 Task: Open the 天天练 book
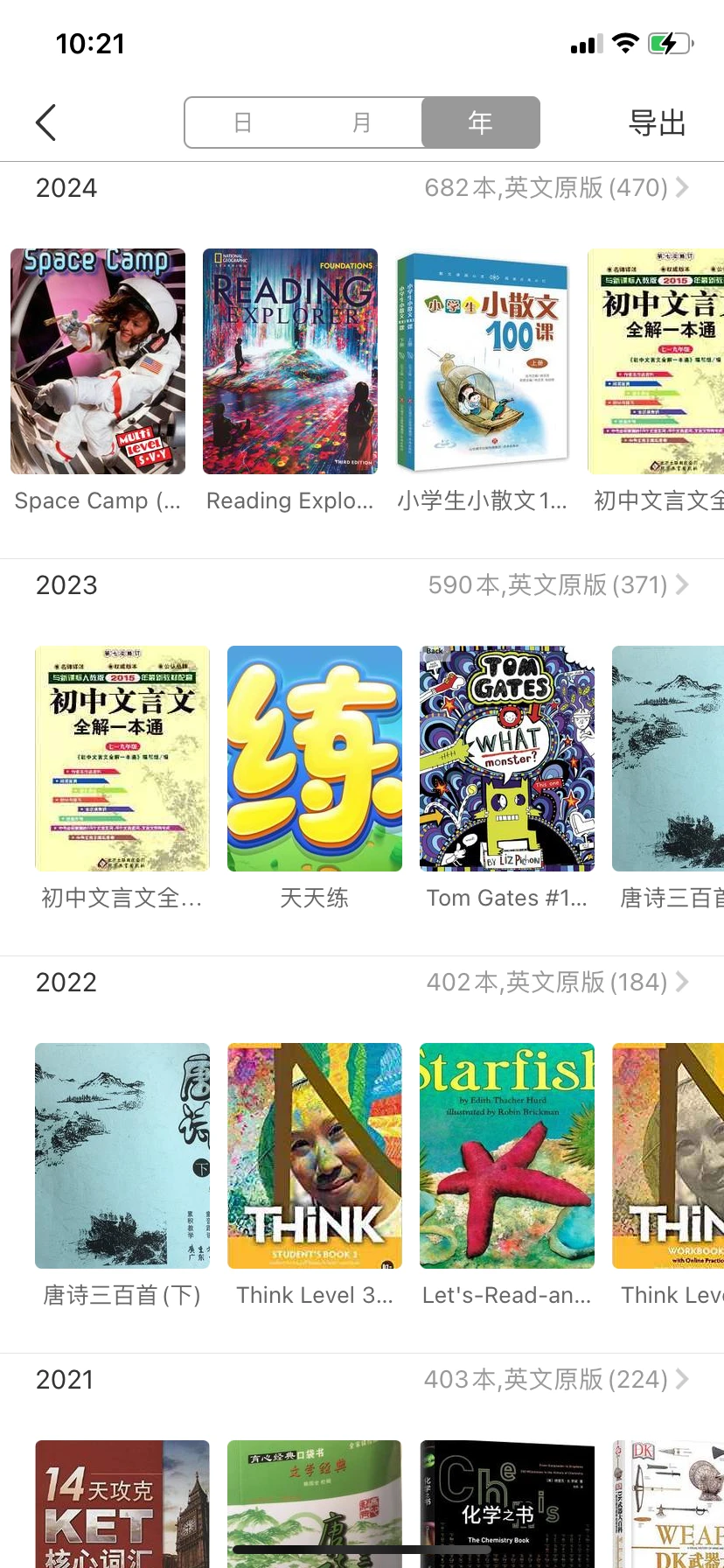tap(315, 759)
